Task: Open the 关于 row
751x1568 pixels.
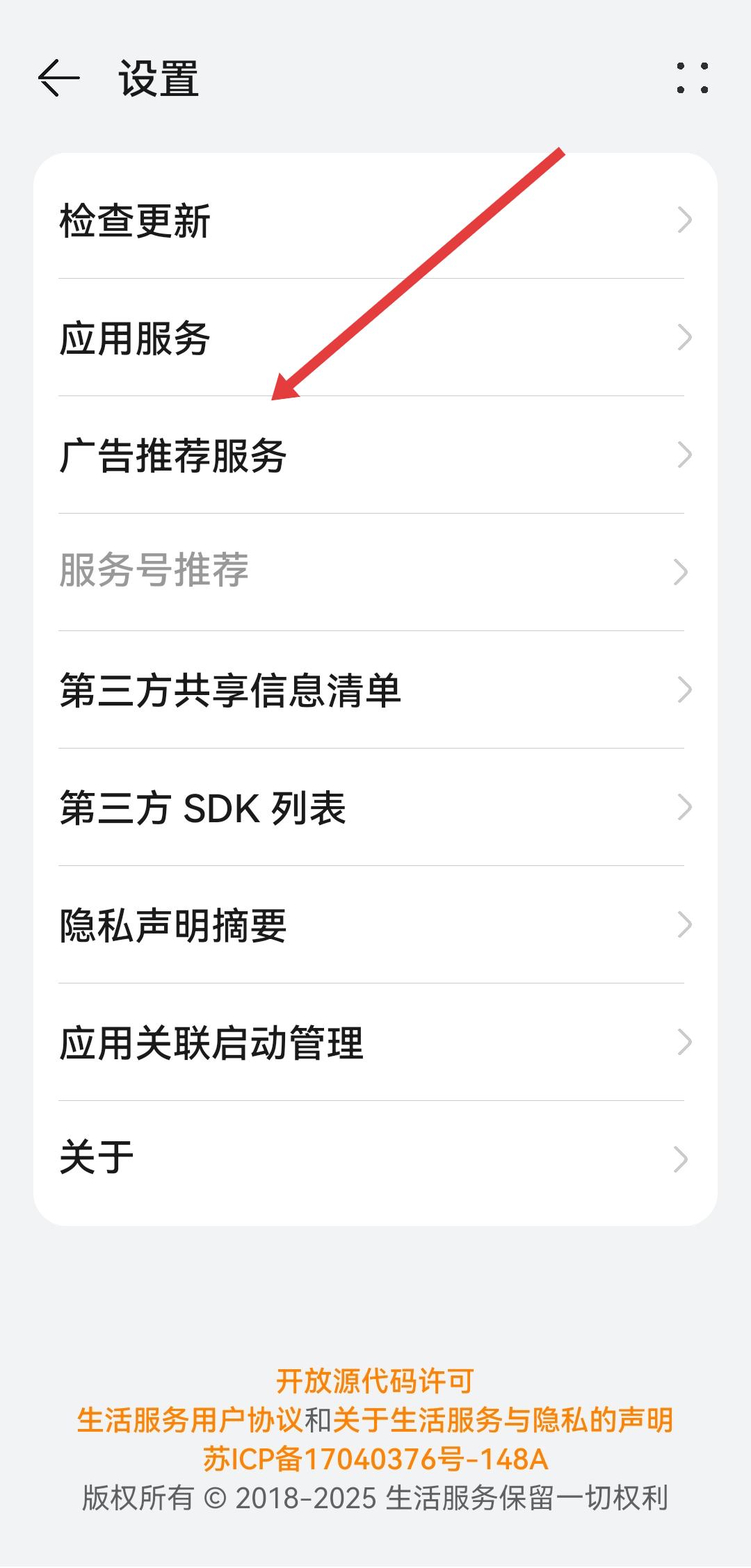Action: point(375,1159)
